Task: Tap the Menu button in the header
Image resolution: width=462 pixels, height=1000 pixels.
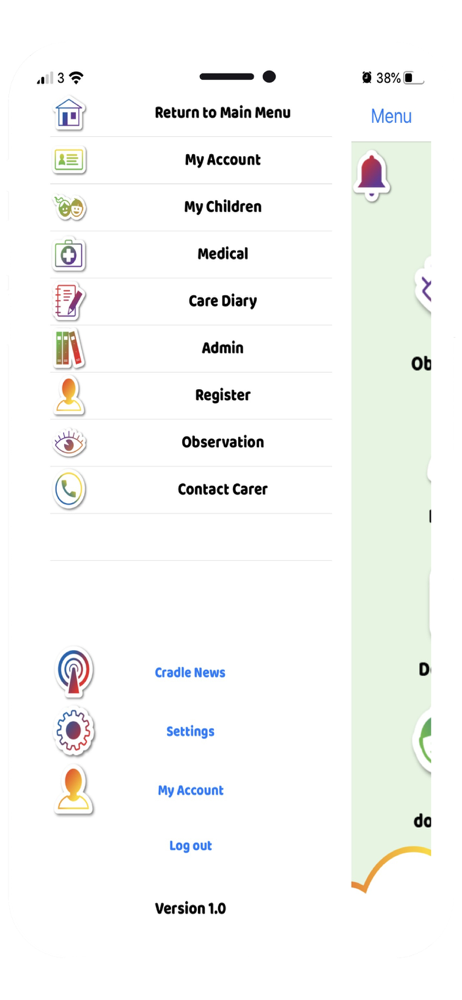Action: [x=391, y=117]
